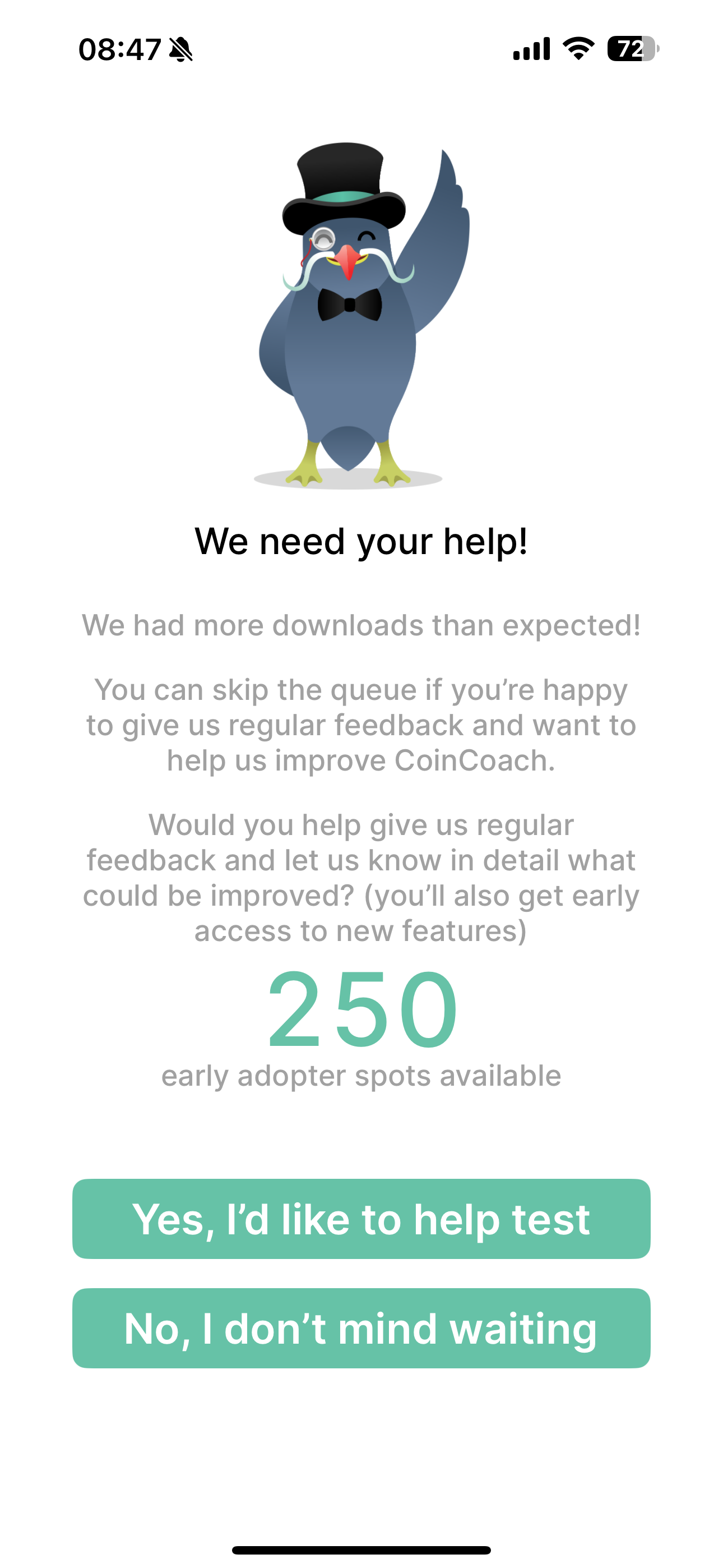723x1568 pixels.
Task: Choose "No, I don't mind waiting"
Action: point(361,1327)
